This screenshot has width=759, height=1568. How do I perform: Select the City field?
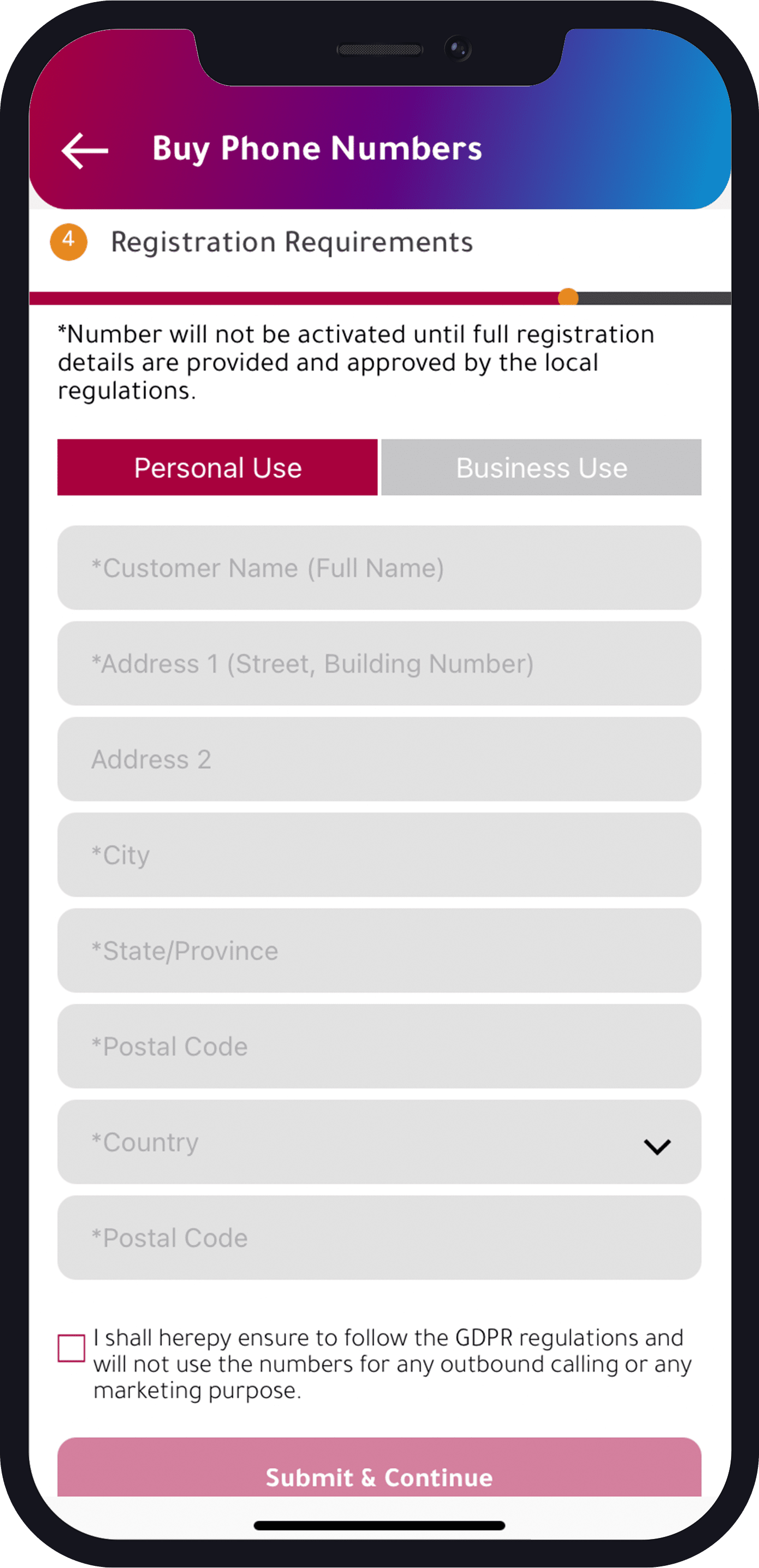pos(379,855)
